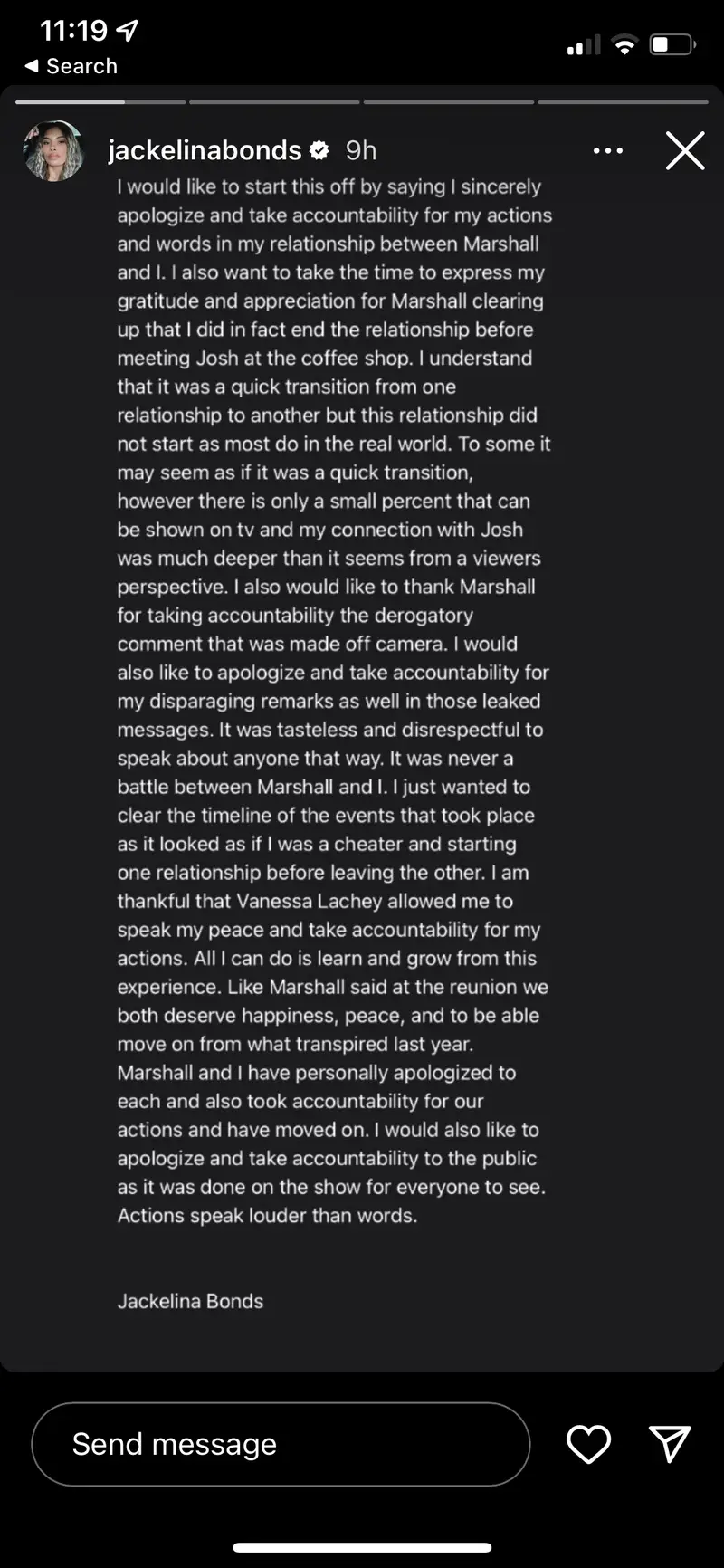Share story via paper plane icon
The image size is (724, 1568).
670,1444
